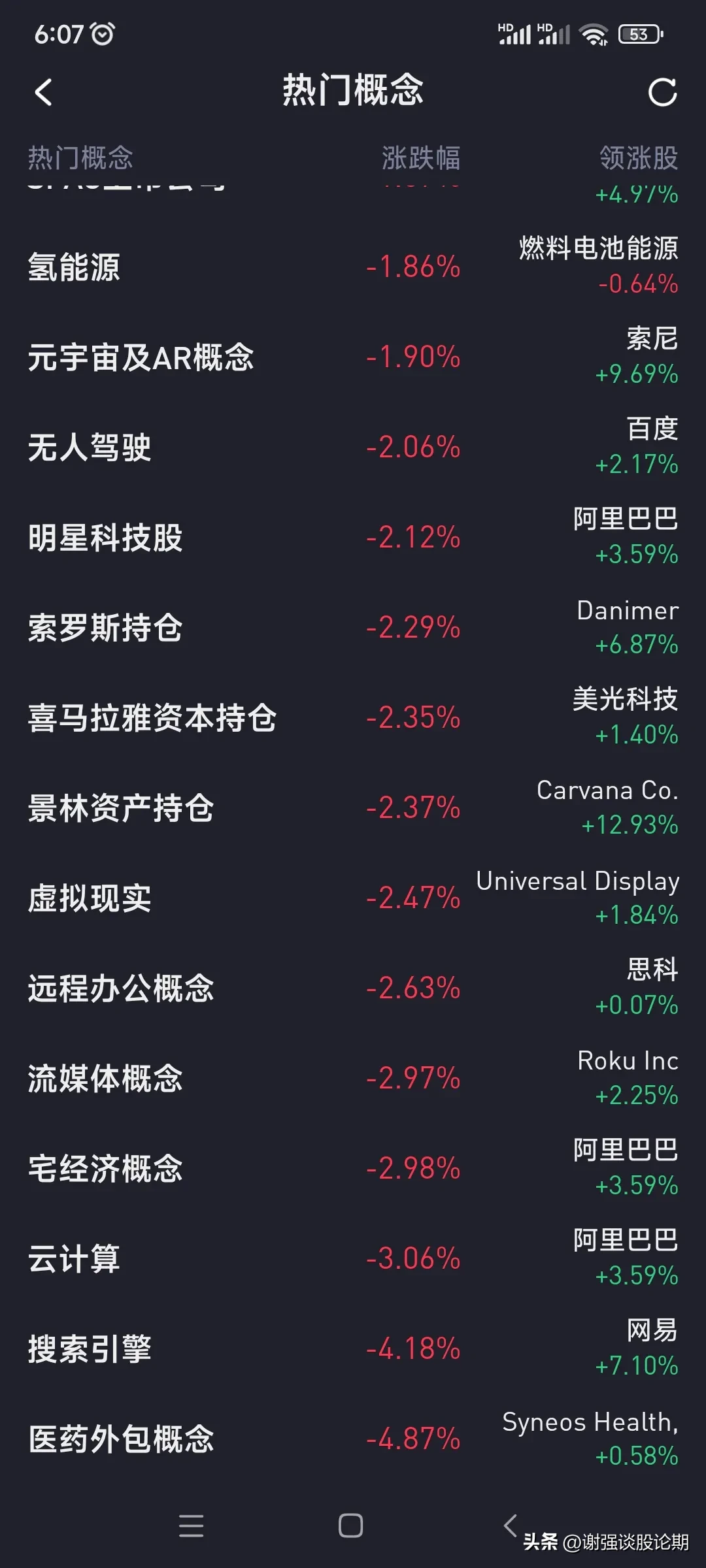View the 明星科技股 concept details
The image size is (706, 1568).
tap(353, 538)
